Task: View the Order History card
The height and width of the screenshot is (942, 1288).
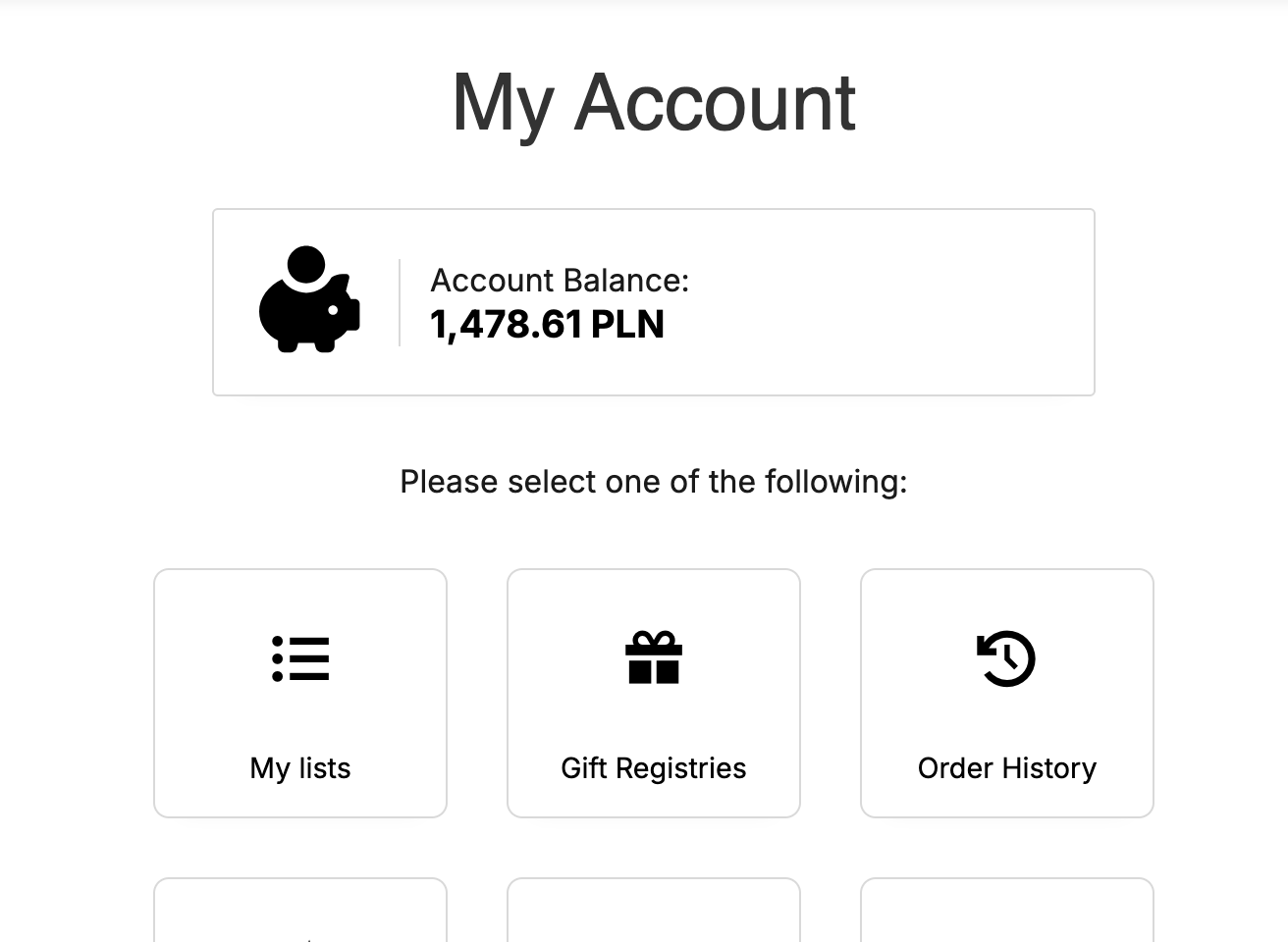Action: point(1007,693)
